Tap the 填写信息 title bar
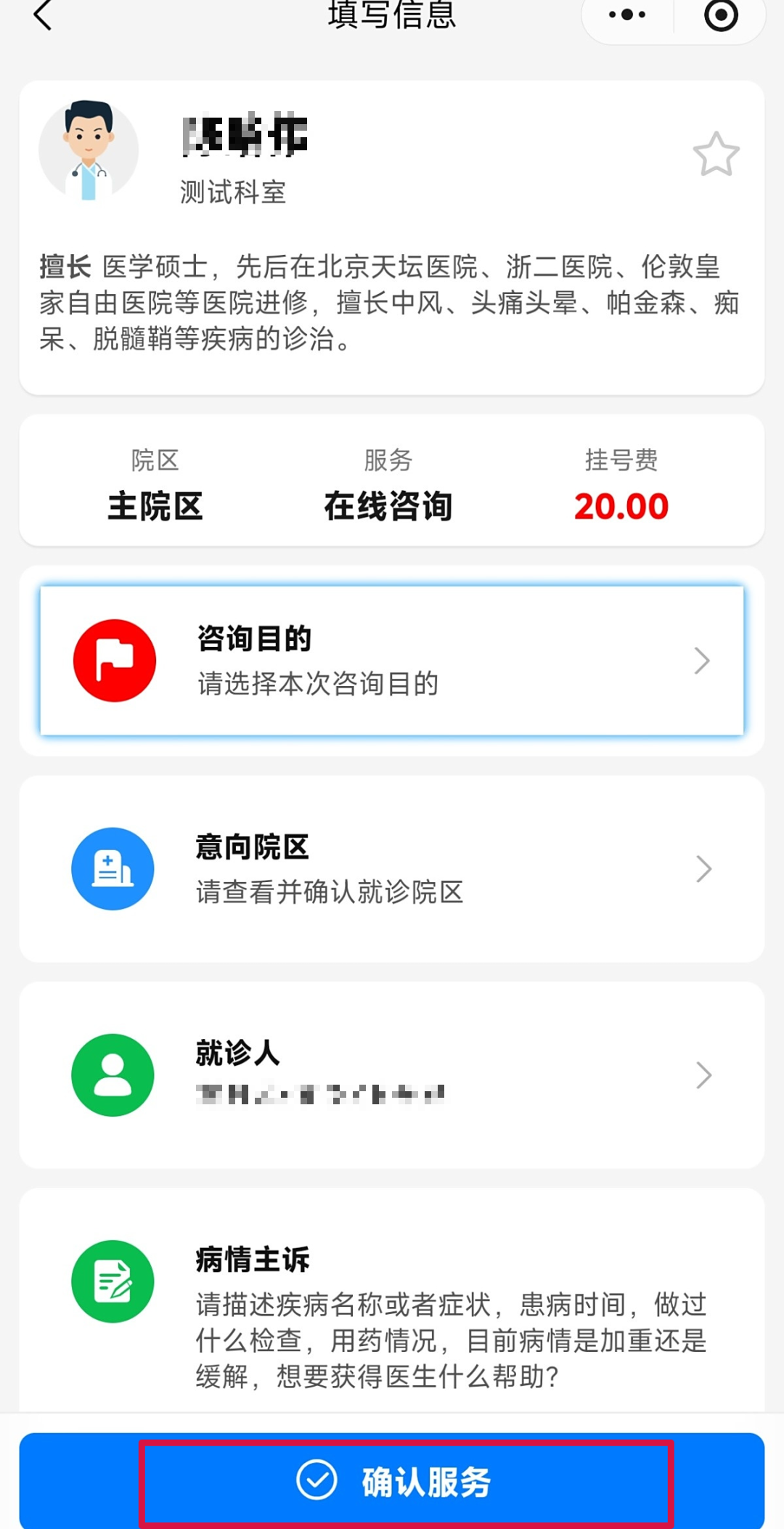The image size is (784, 1529). coord(392,16)
